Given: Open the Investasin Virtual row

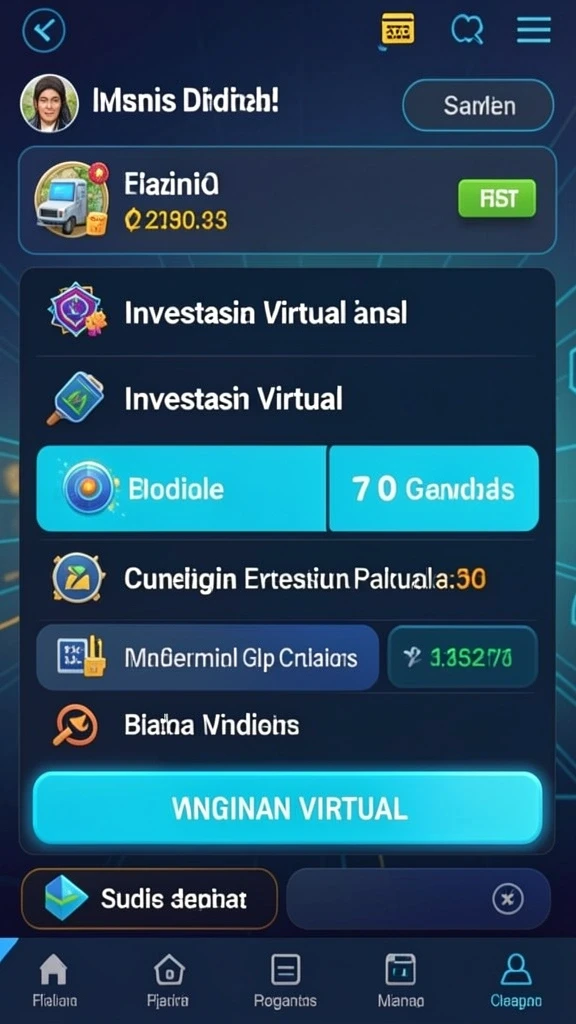Looking at the screenshot, I should 287,398.
